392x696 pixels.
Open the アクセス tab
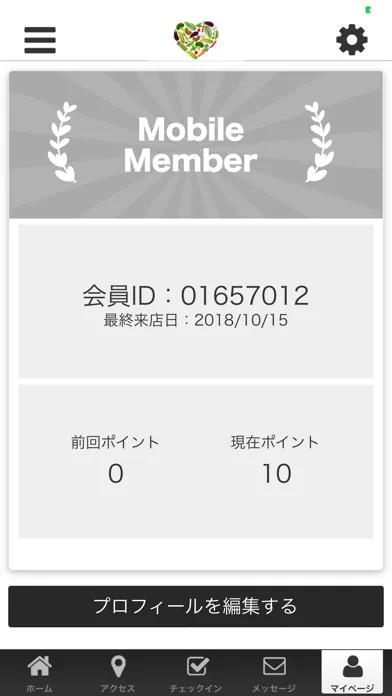[x=118, y=673]
